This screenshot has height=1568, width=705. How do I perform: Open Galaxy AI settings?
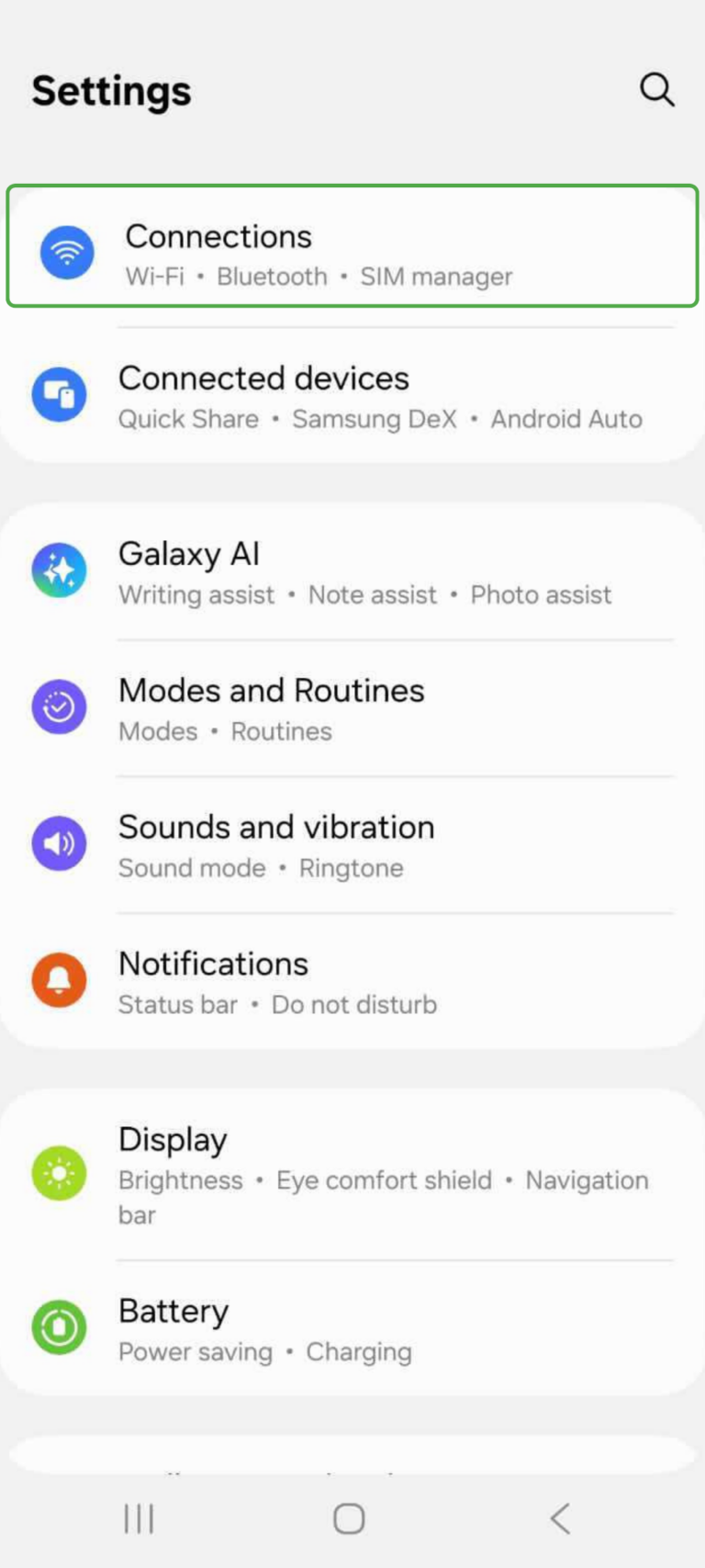click(x=352, y=571)
